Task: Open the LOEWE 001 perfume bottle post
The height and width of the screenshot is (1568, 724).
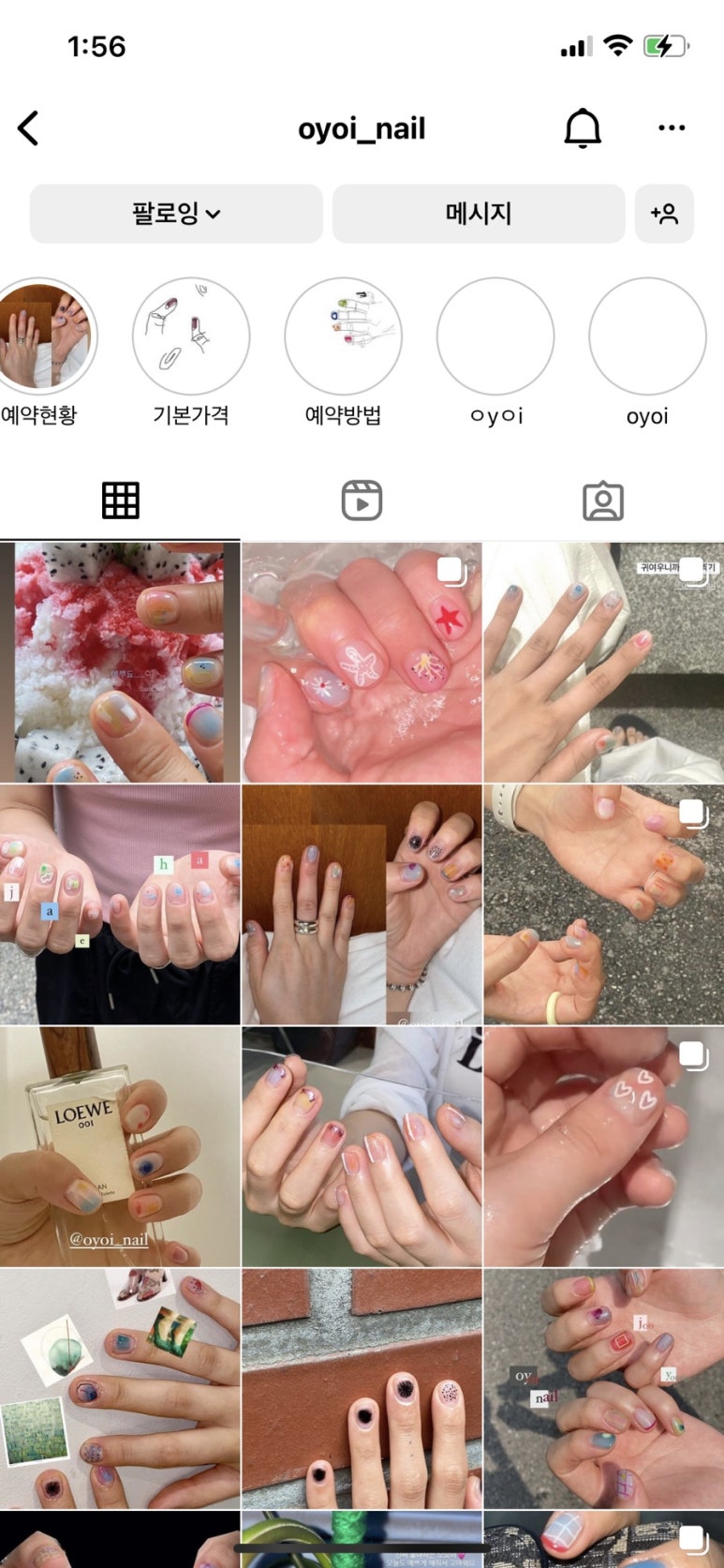Action: point(120,1146)
